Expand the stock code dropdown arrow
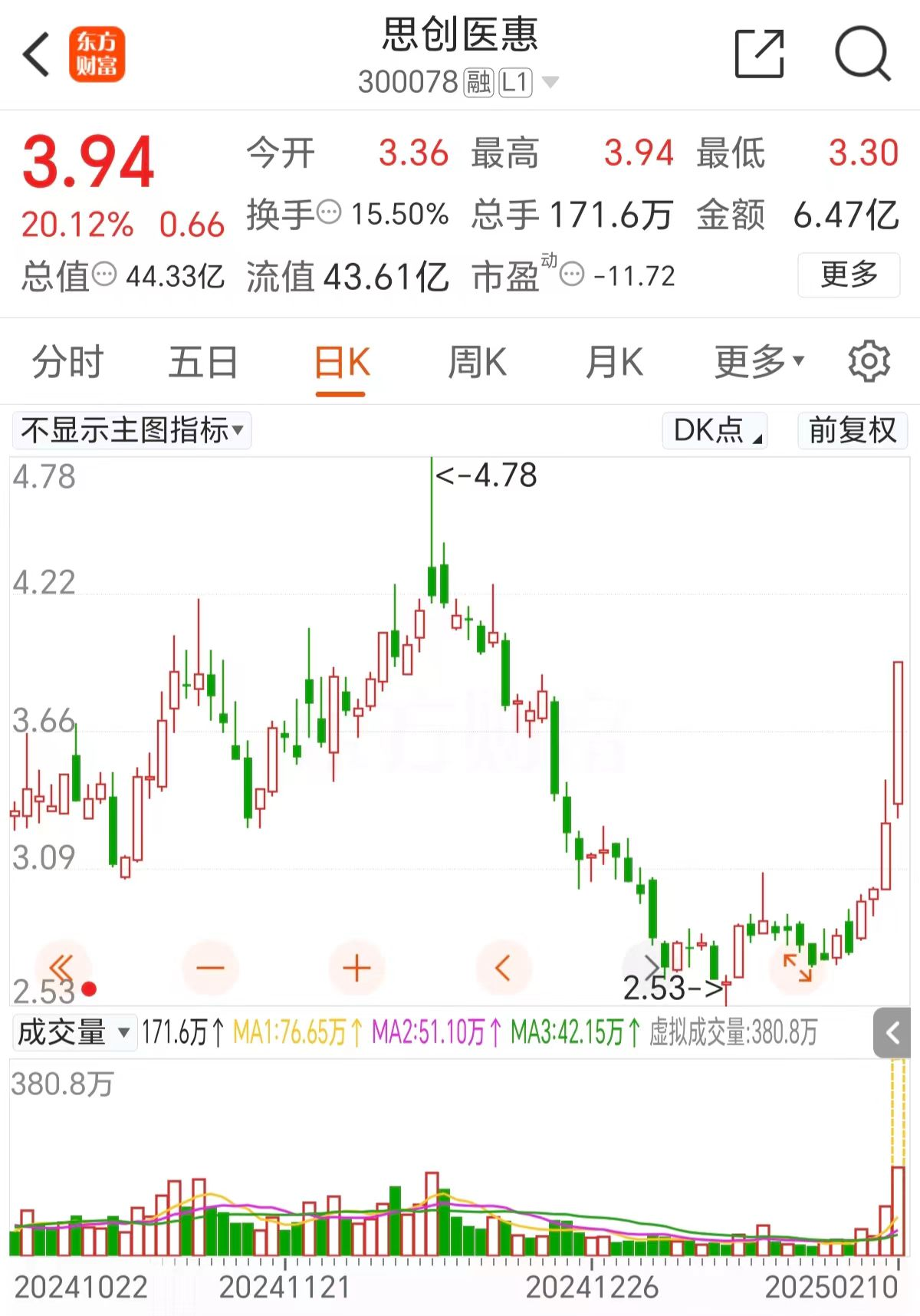Viewport: 920px width, 1316px height. pos(550,82)
